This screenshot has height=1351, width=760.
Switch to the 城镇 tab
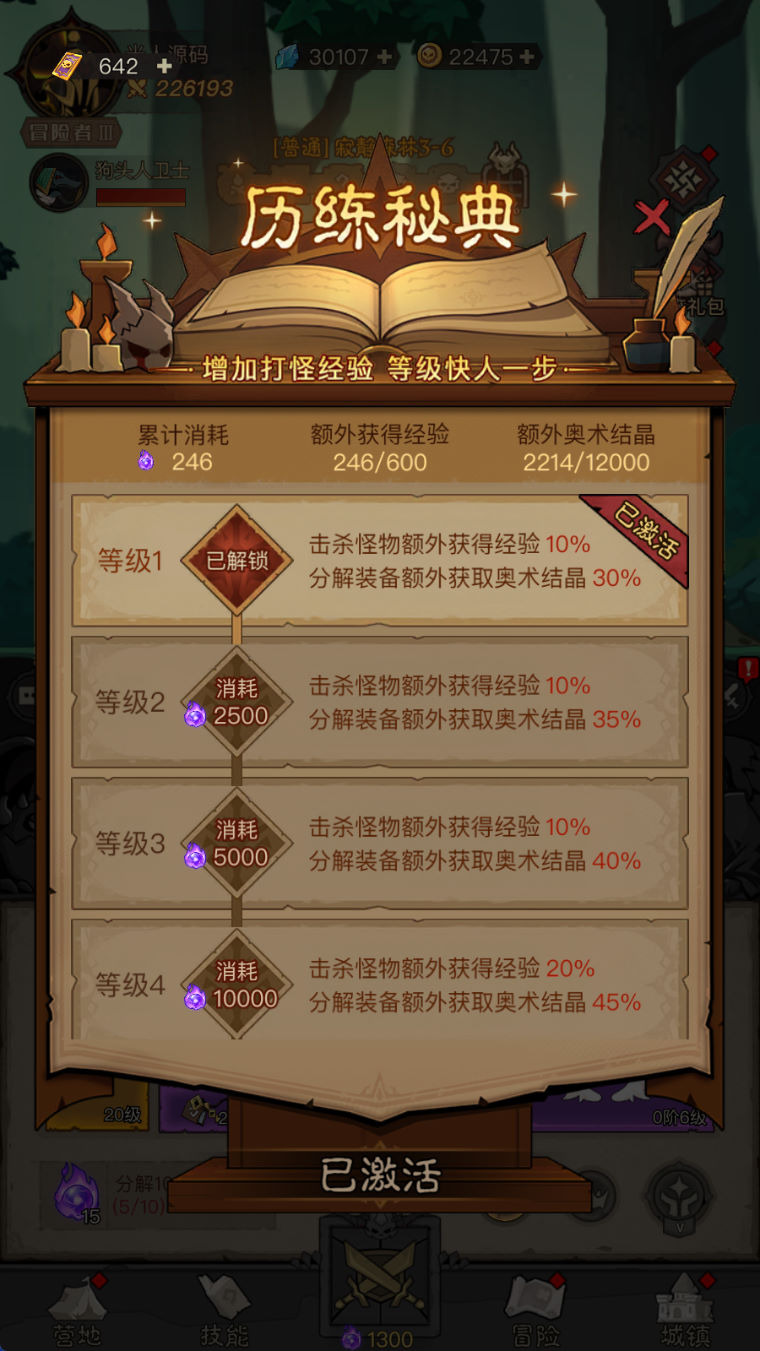point(684,1312)
